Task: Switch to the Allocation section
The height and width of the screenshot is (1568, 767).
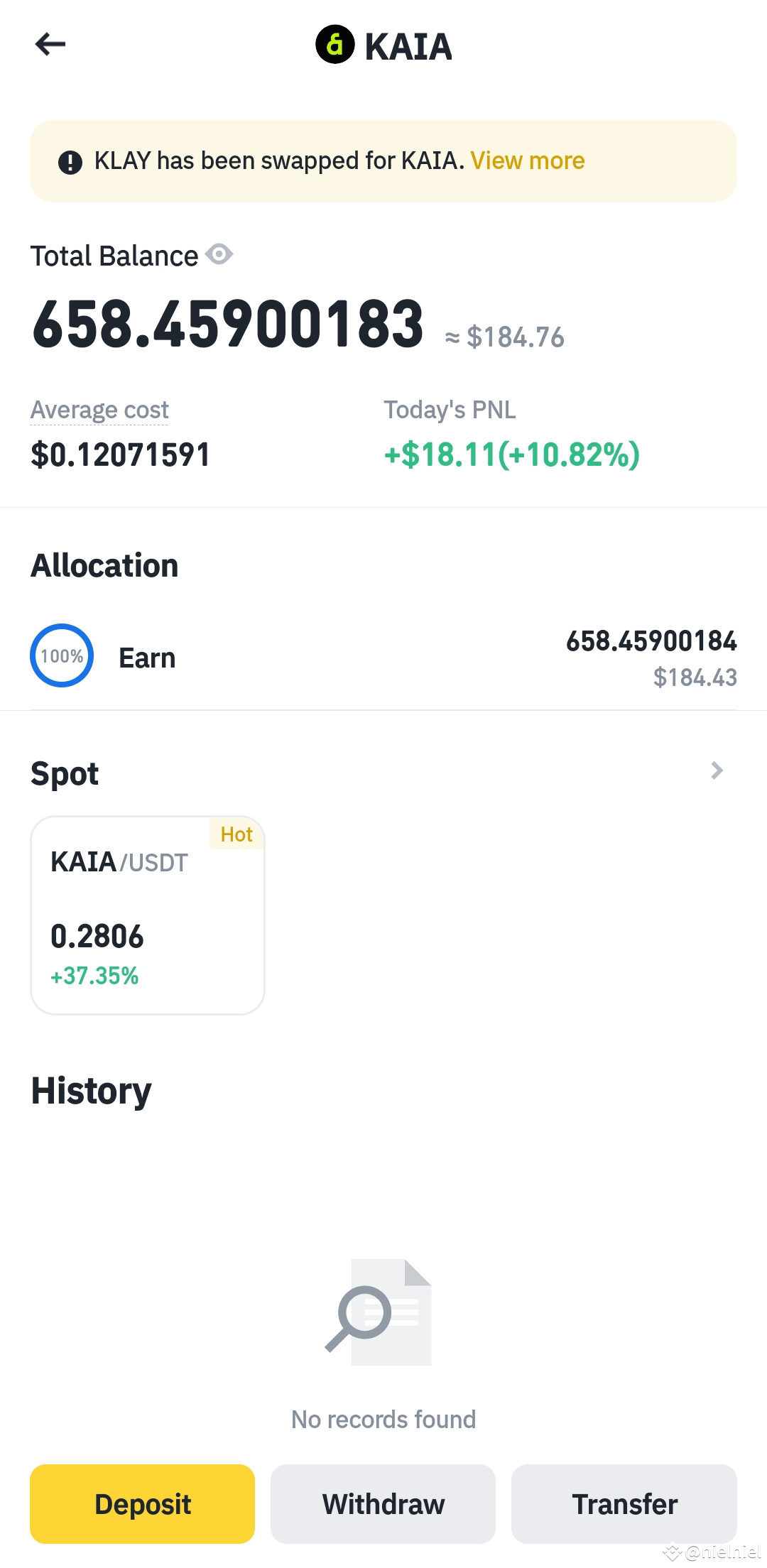Action: (x=104, y=565)
